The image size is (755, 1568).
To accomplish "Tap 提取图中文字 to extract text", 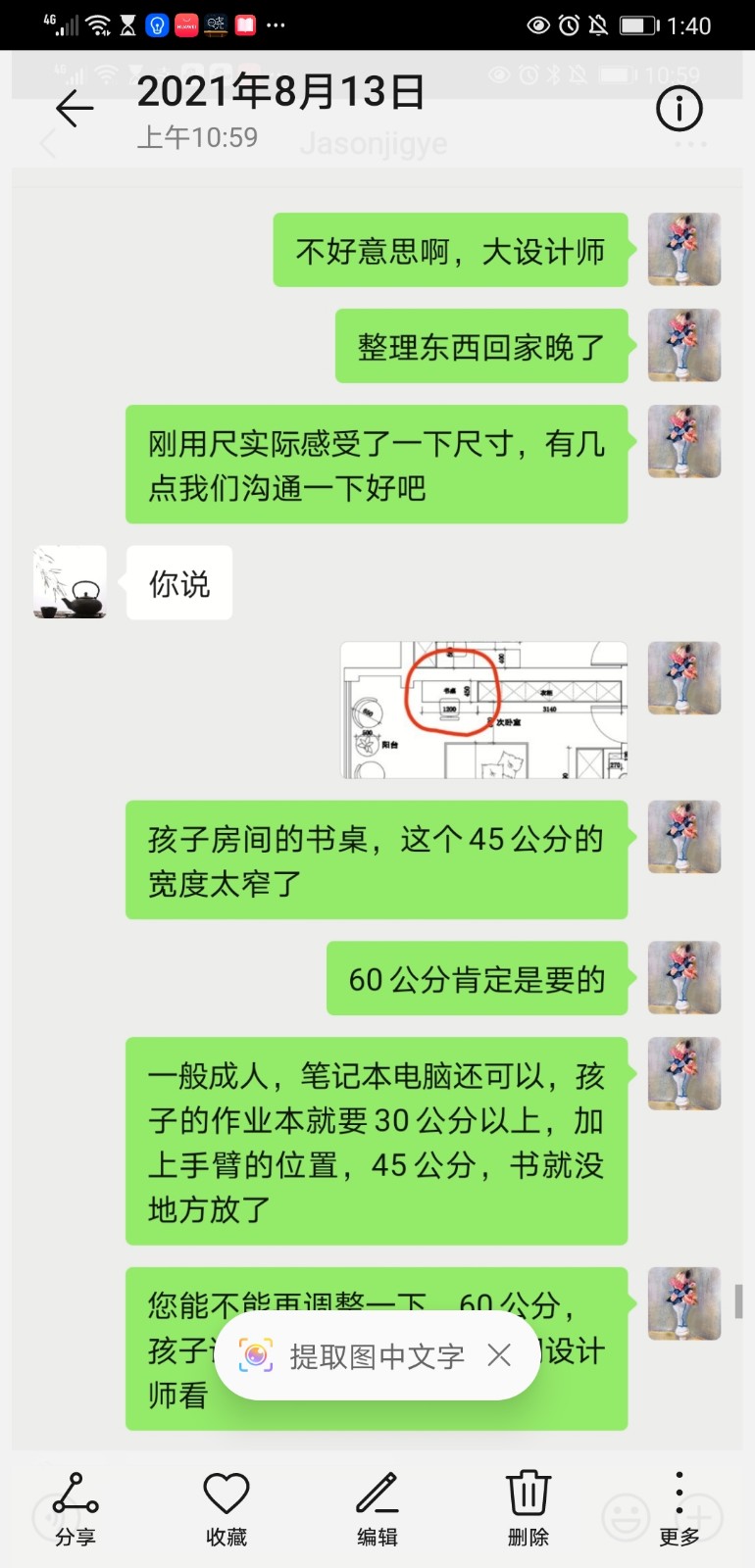I will click(355, 1356).
